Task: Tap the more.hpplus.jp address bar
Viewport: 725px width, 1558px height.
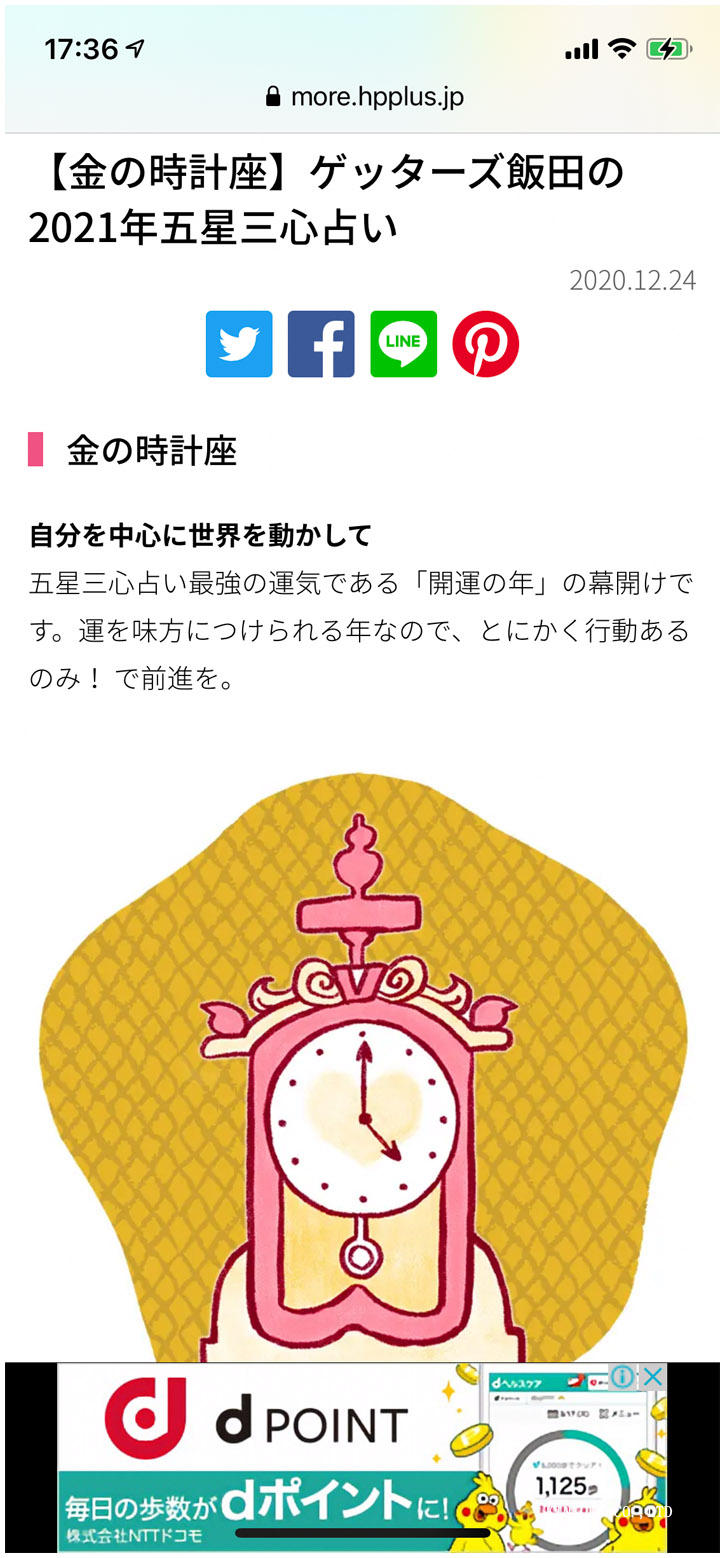Action: pos(364,97)
